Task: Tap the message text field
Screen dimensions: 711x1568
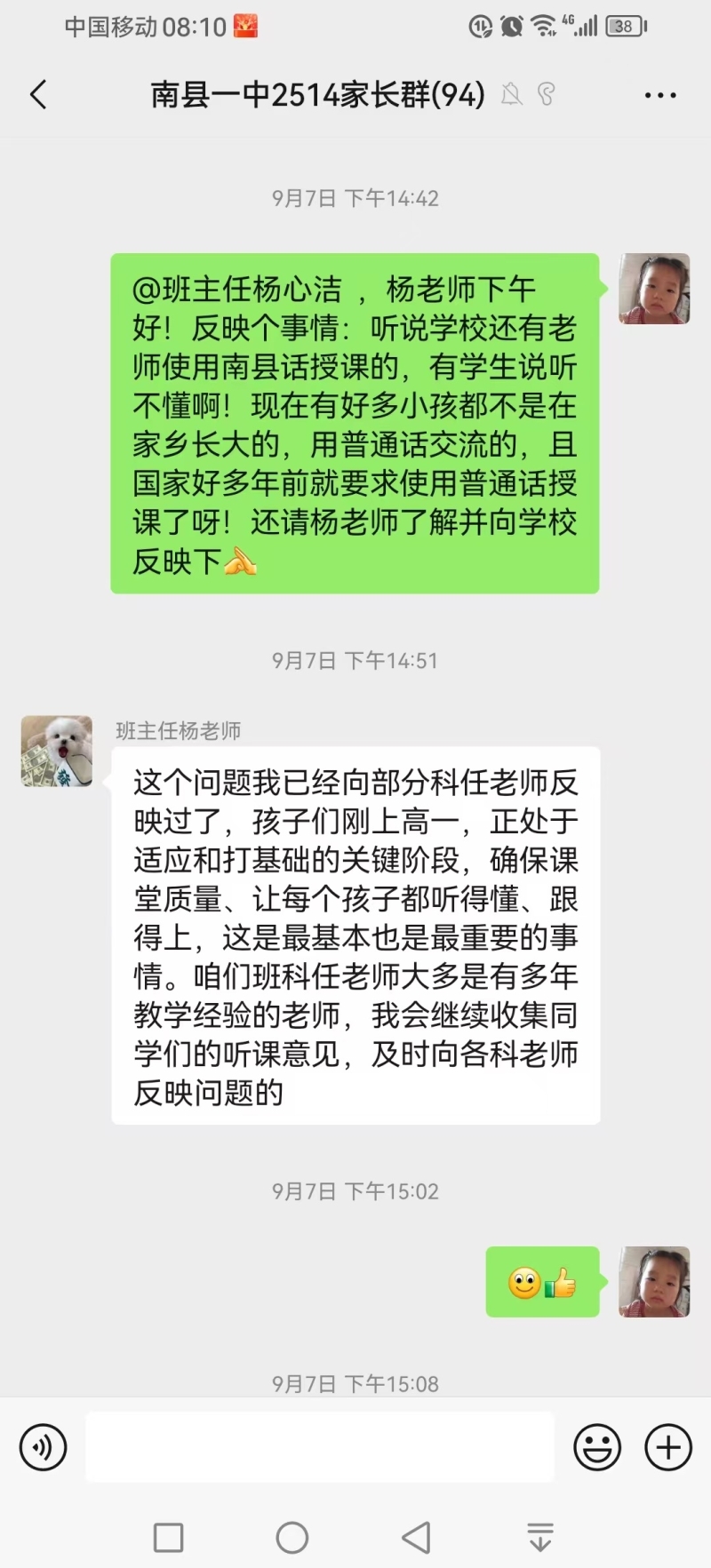Action: (x=320, y=1447)
